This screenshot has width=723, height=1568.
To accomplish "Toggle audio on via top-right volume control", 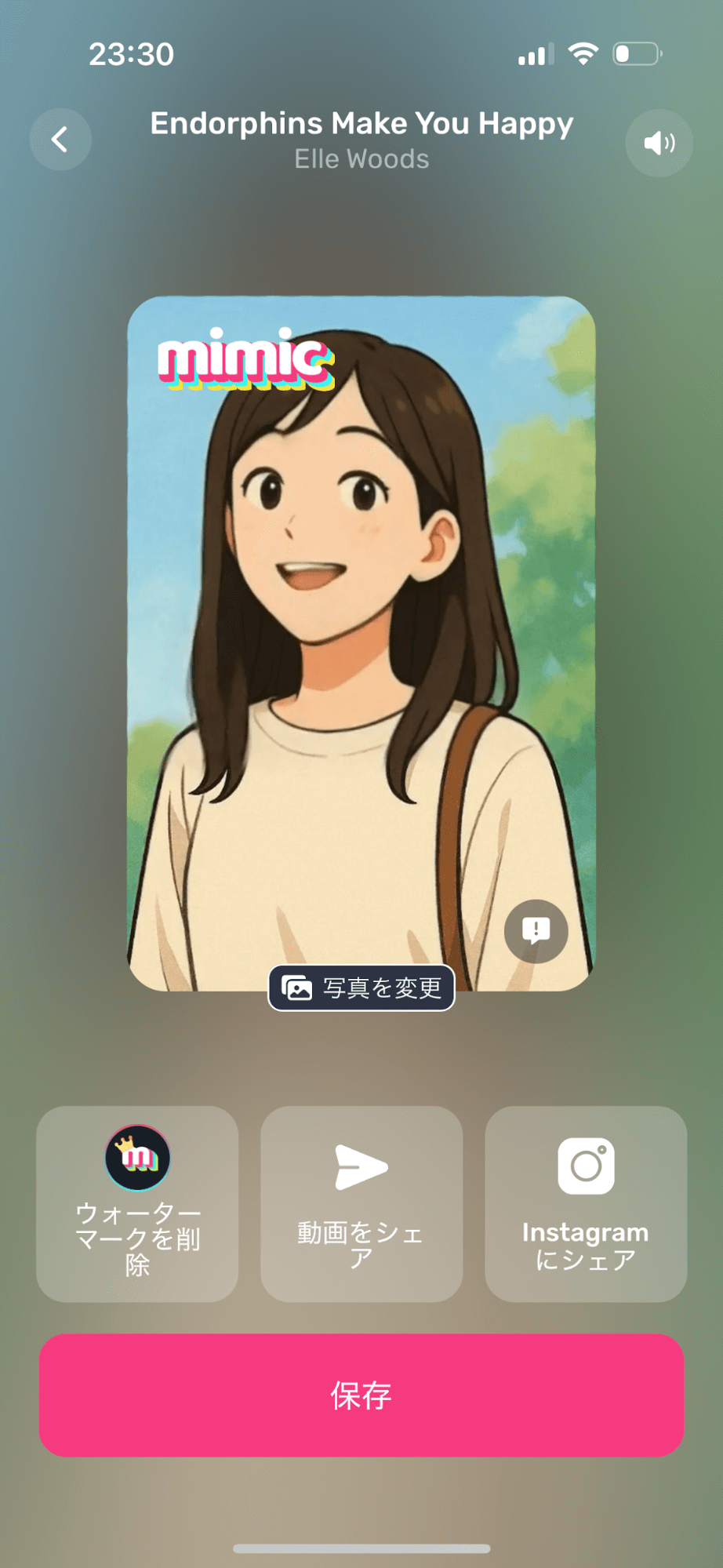I will point(659,143).
